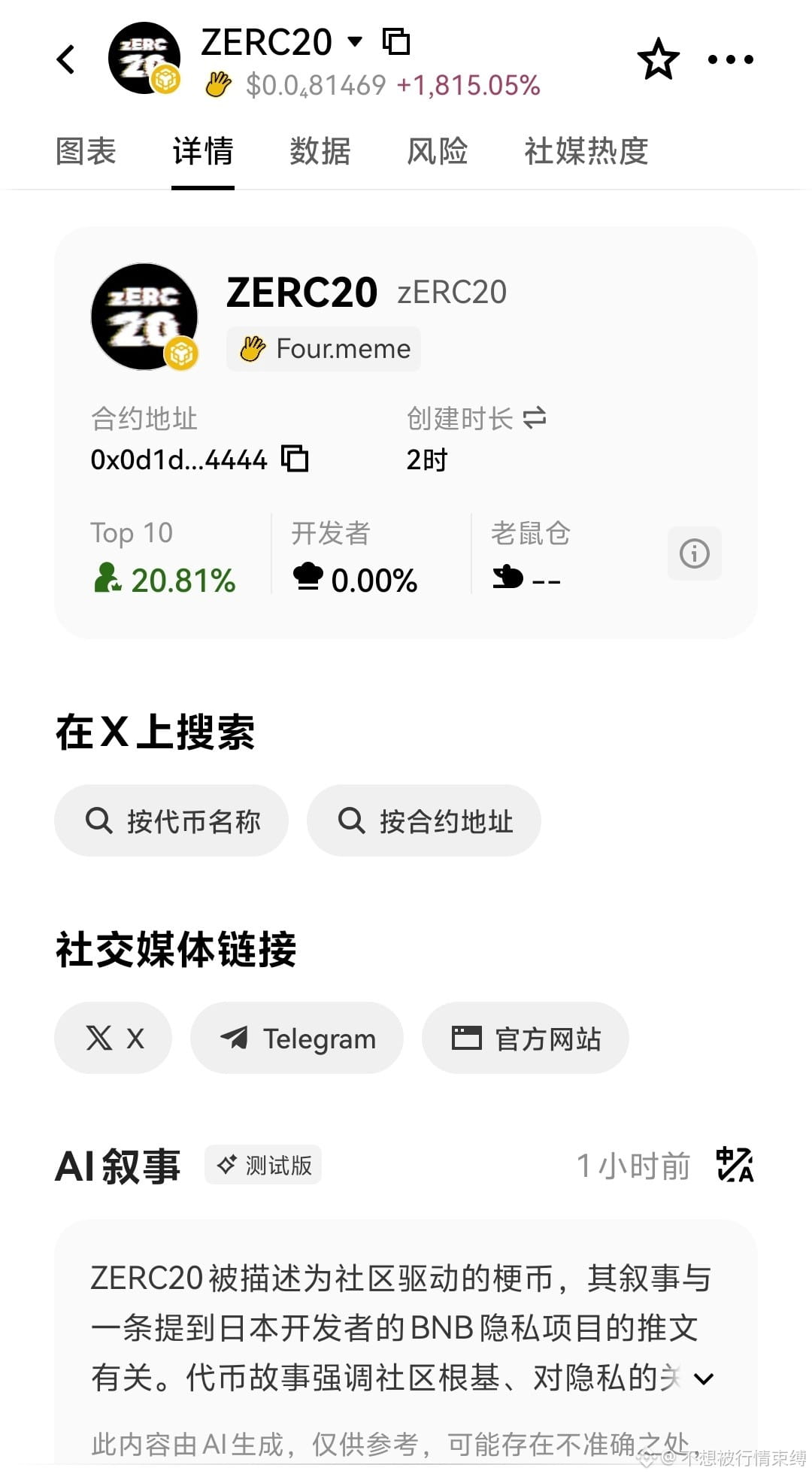Search X by 按合约地址
Screen dimensions: 812x1477
click(x=424, y=820)
